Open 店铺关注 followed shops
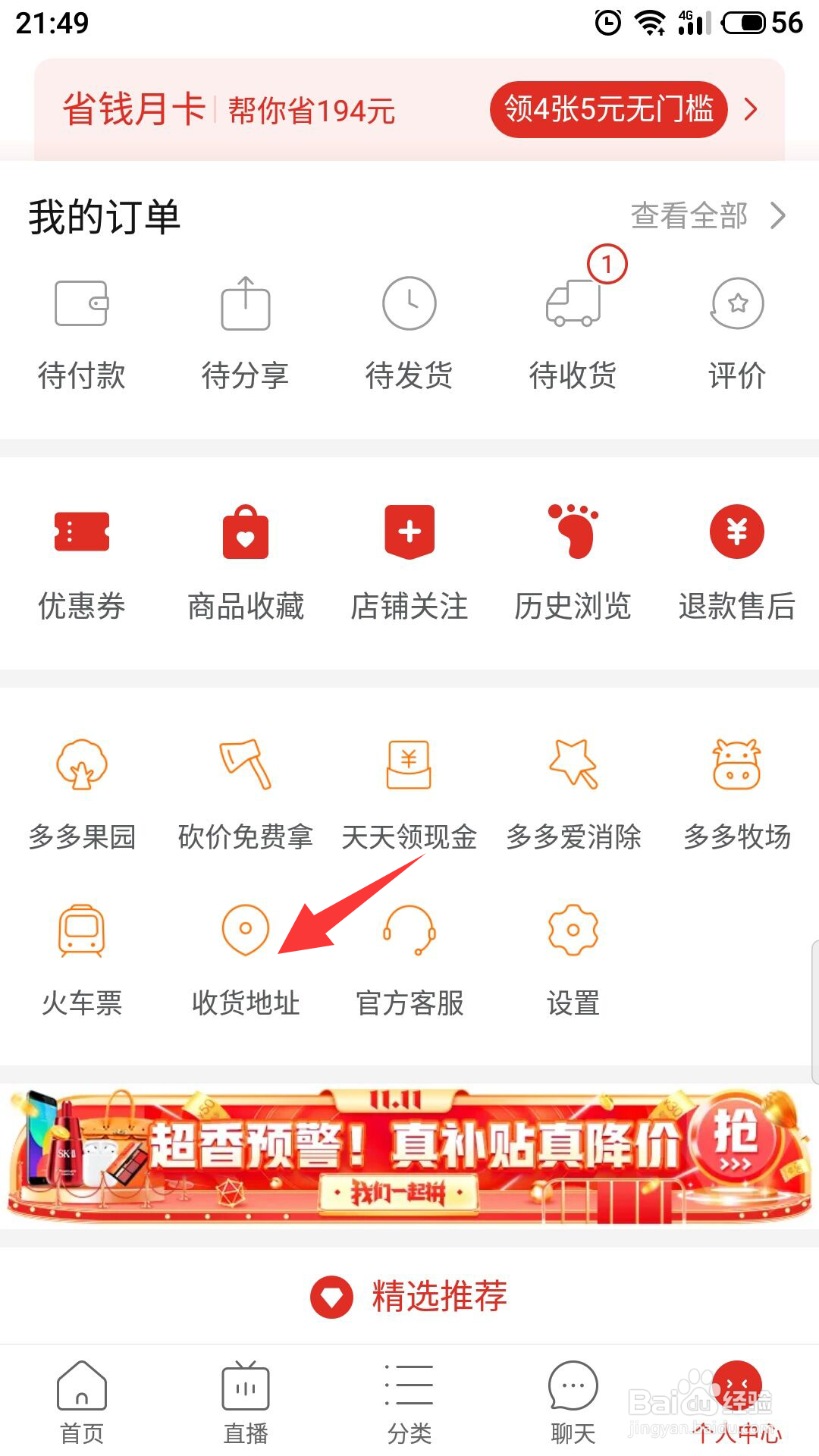This screenshot has height=1456, width=819. pyautogui.click(x=409, y=561)
